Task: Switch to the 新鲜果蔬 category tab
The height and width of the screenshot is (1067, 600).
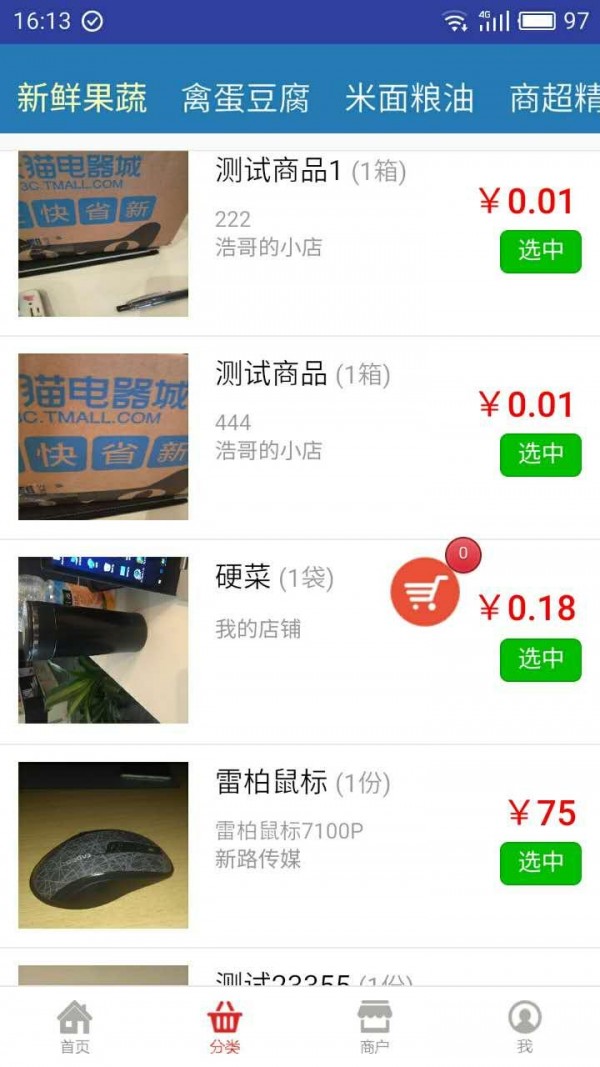Action: (x=82, y=98)
